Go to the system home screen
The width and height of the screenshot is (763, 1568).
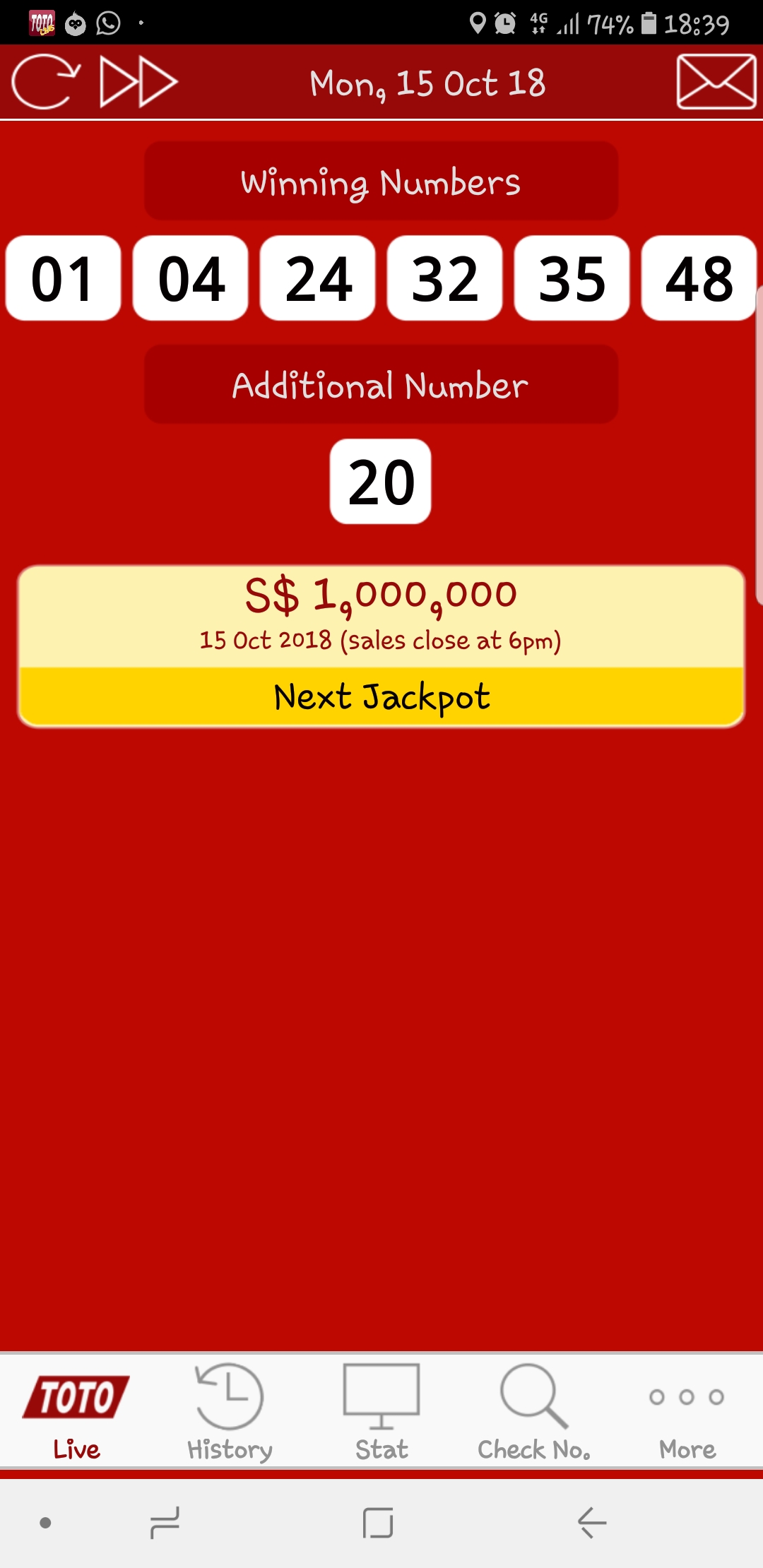378,1522
